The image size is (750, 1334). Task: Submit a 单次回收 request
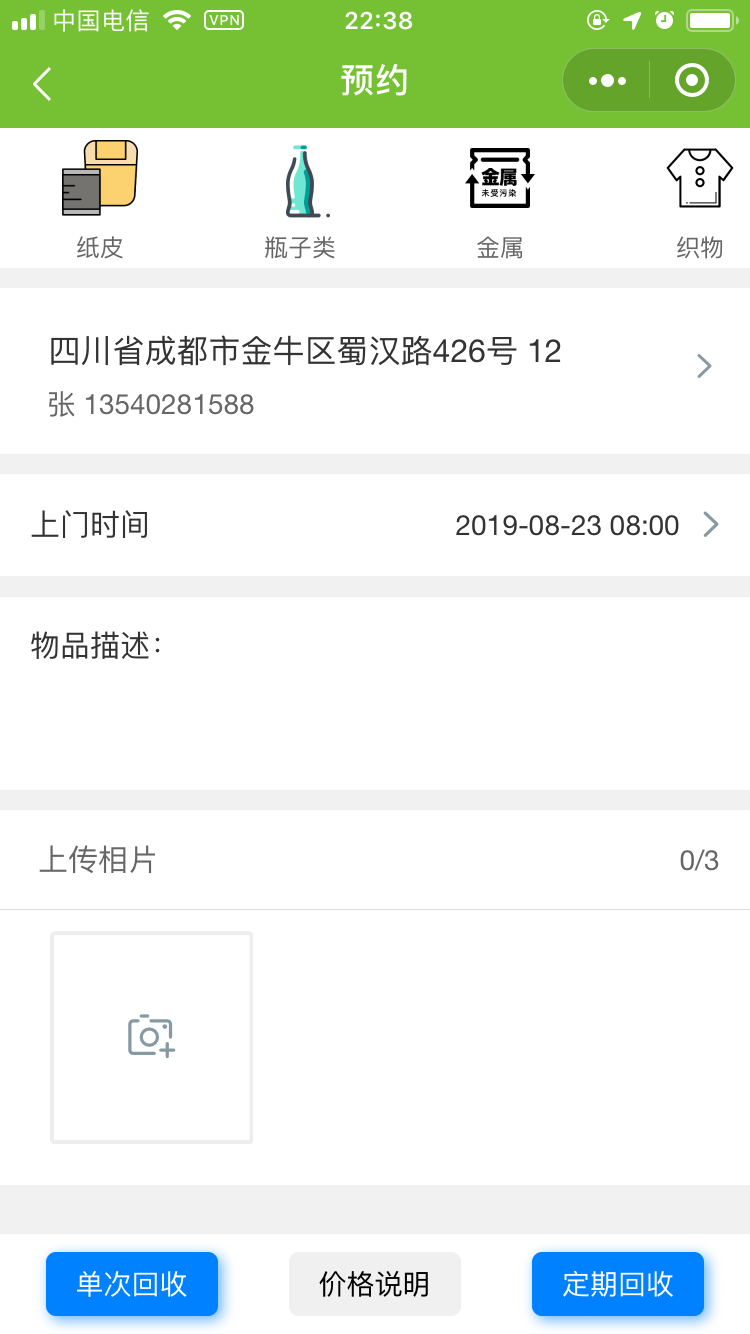tap(132, 1284)
